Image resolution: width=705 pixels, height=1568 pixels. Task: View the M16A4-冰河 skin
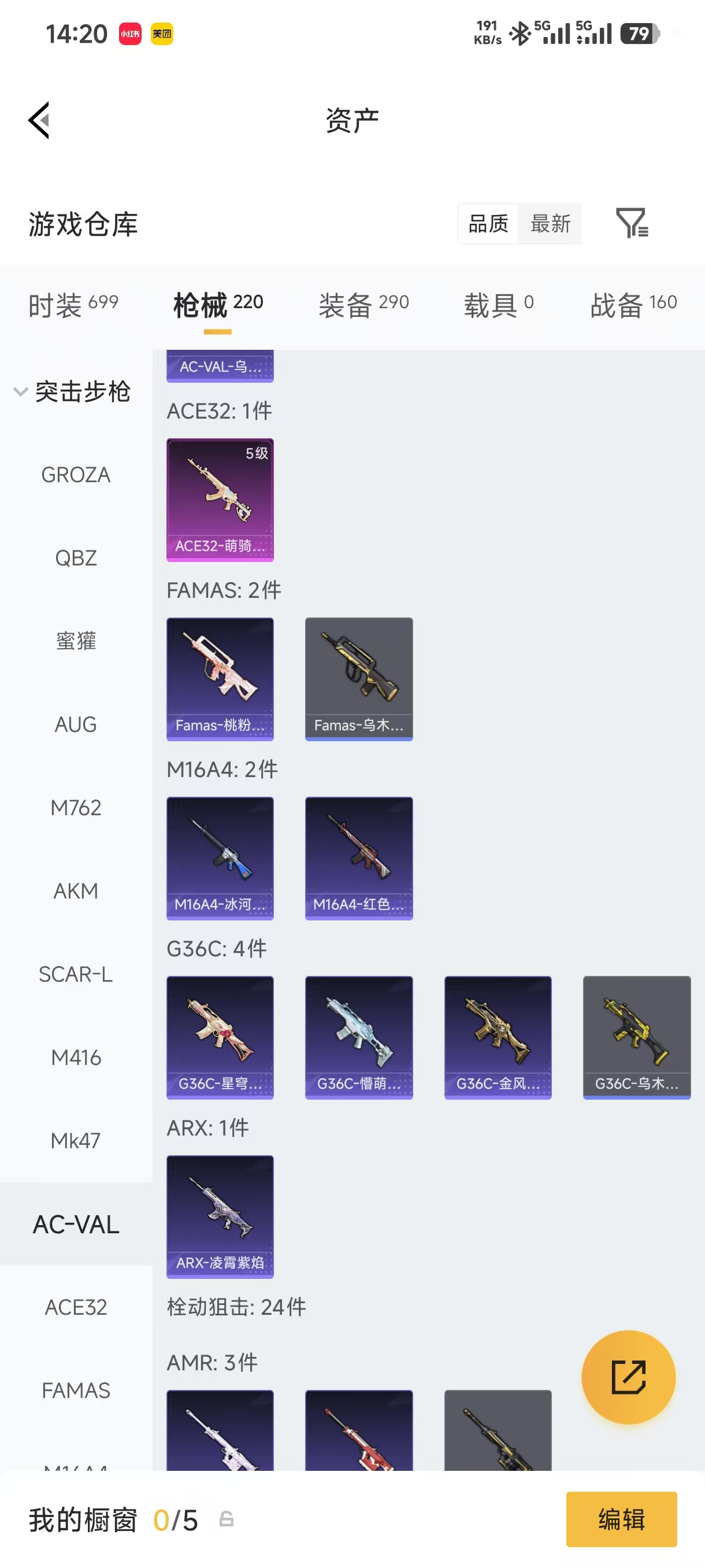[x=220, y=857]
